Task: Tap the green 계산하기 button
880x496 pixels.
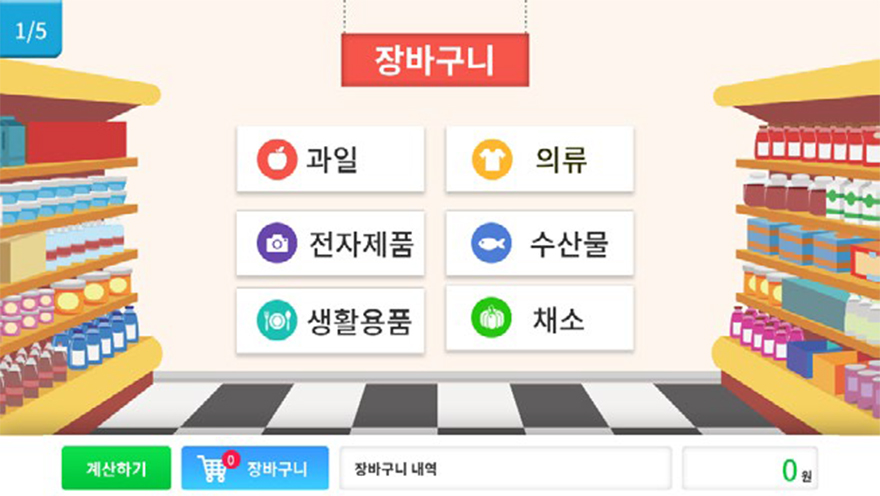Action: pyautogui.click(x=116, y=468)
